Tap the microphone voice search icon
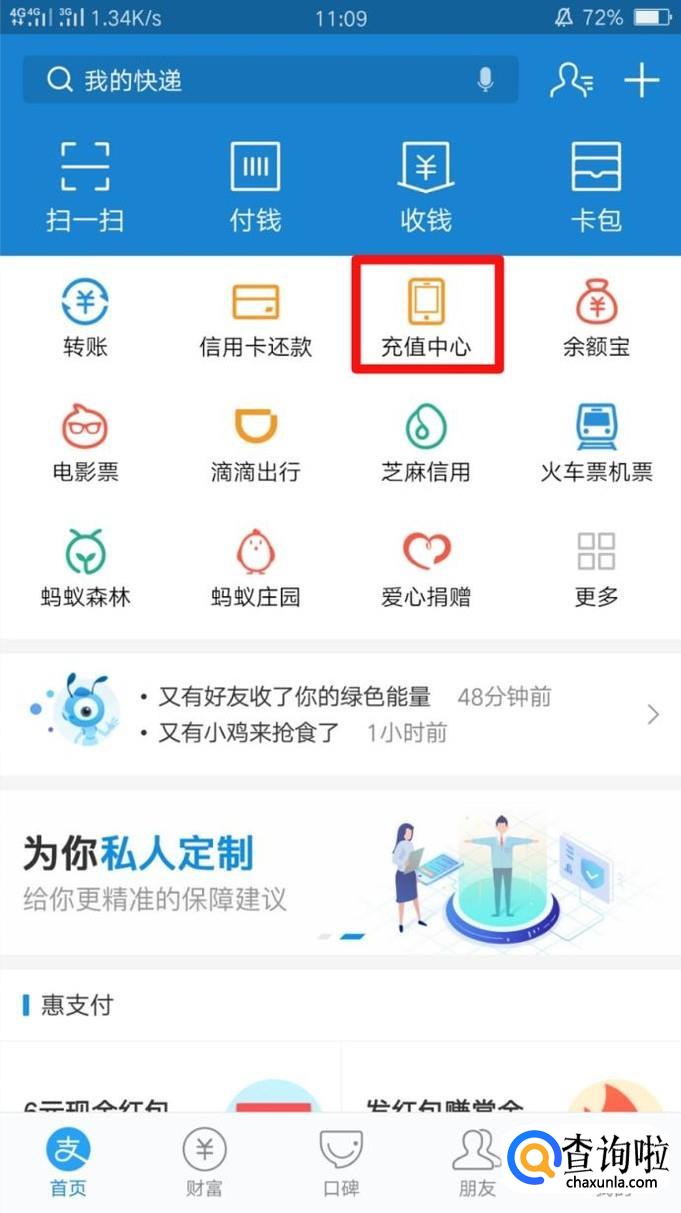The width and height of the screenshot is (681, 1213). click(x=485, y=80)
